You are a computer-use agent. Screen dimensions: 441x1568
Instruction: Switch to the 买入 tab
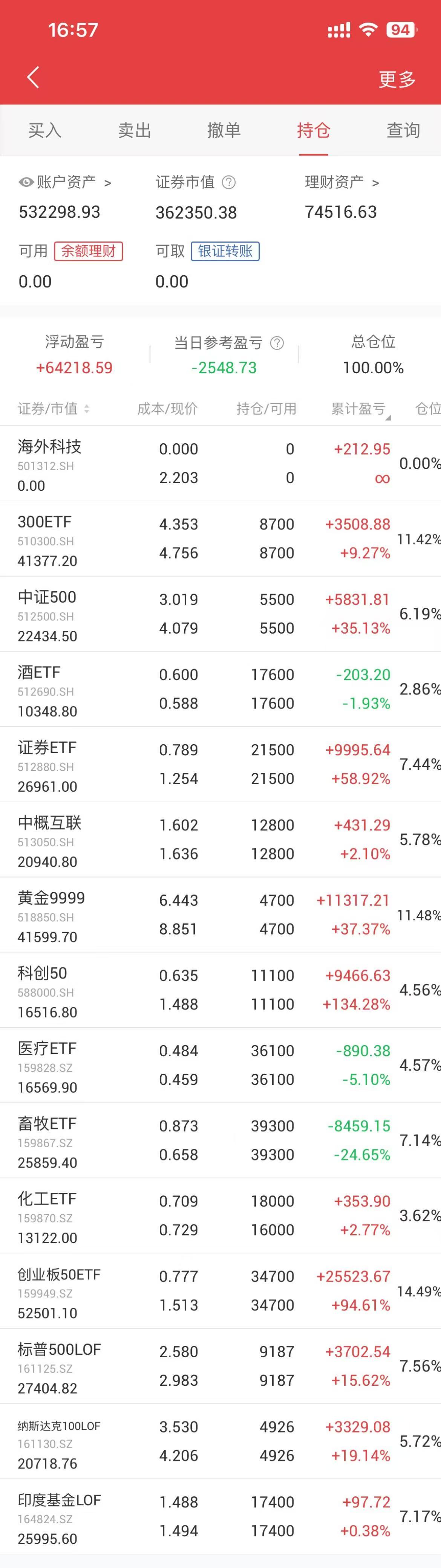[x=44, y=130]
